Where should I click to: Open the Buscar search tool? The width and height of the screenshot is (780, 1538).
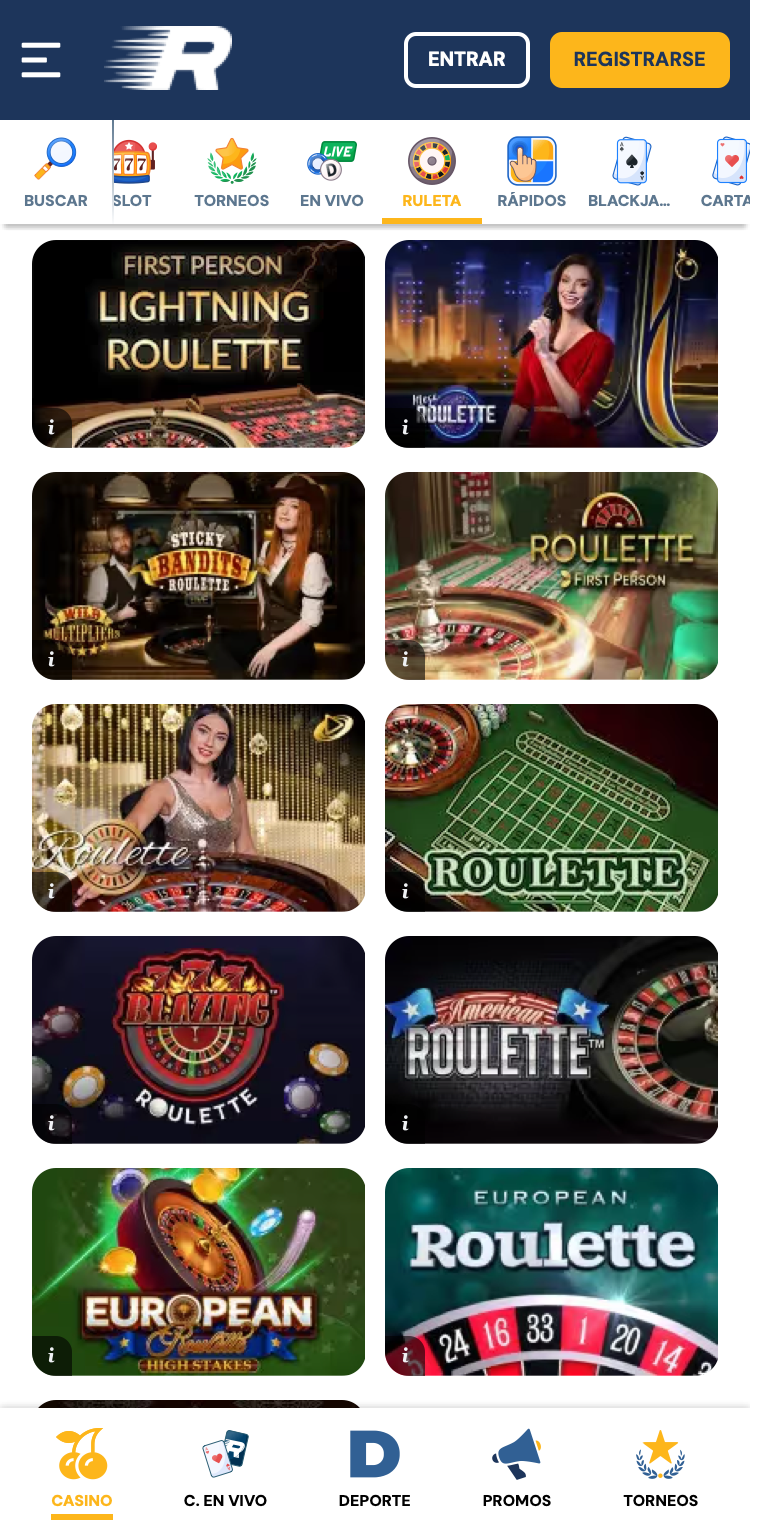(56, 173)
